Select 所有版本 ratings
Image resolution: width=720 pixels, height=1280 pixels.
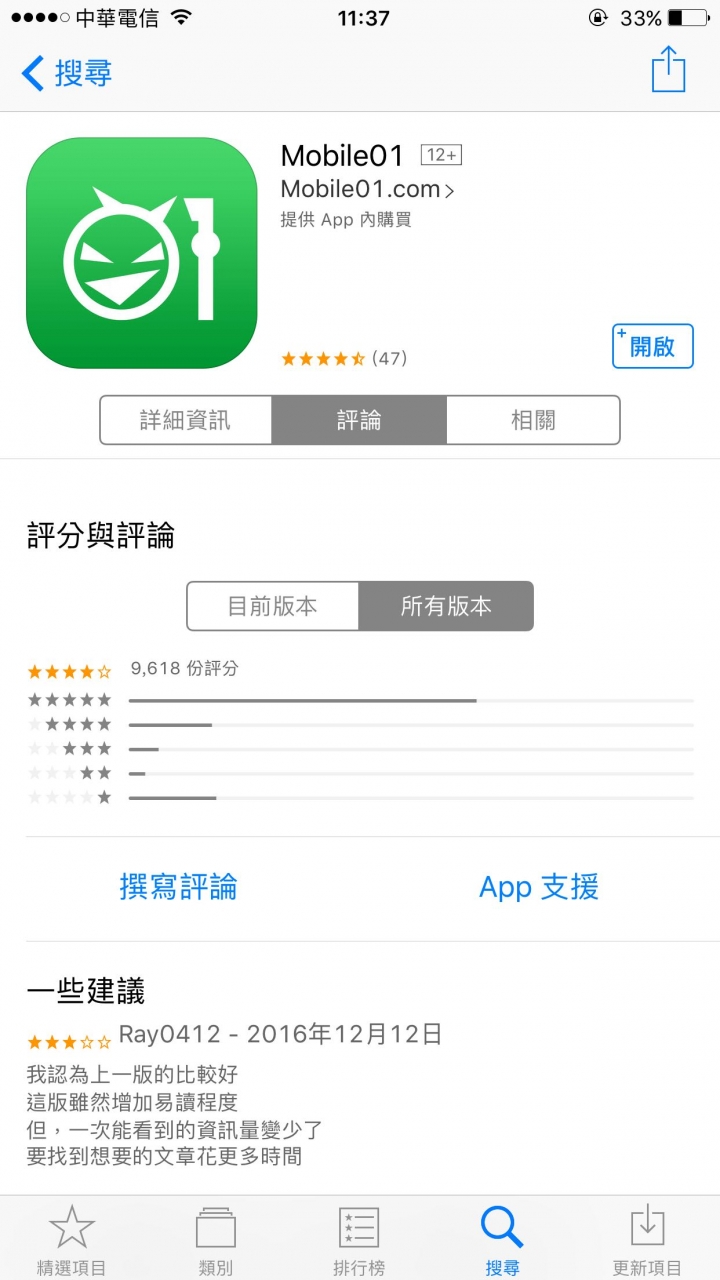[446, 606]
